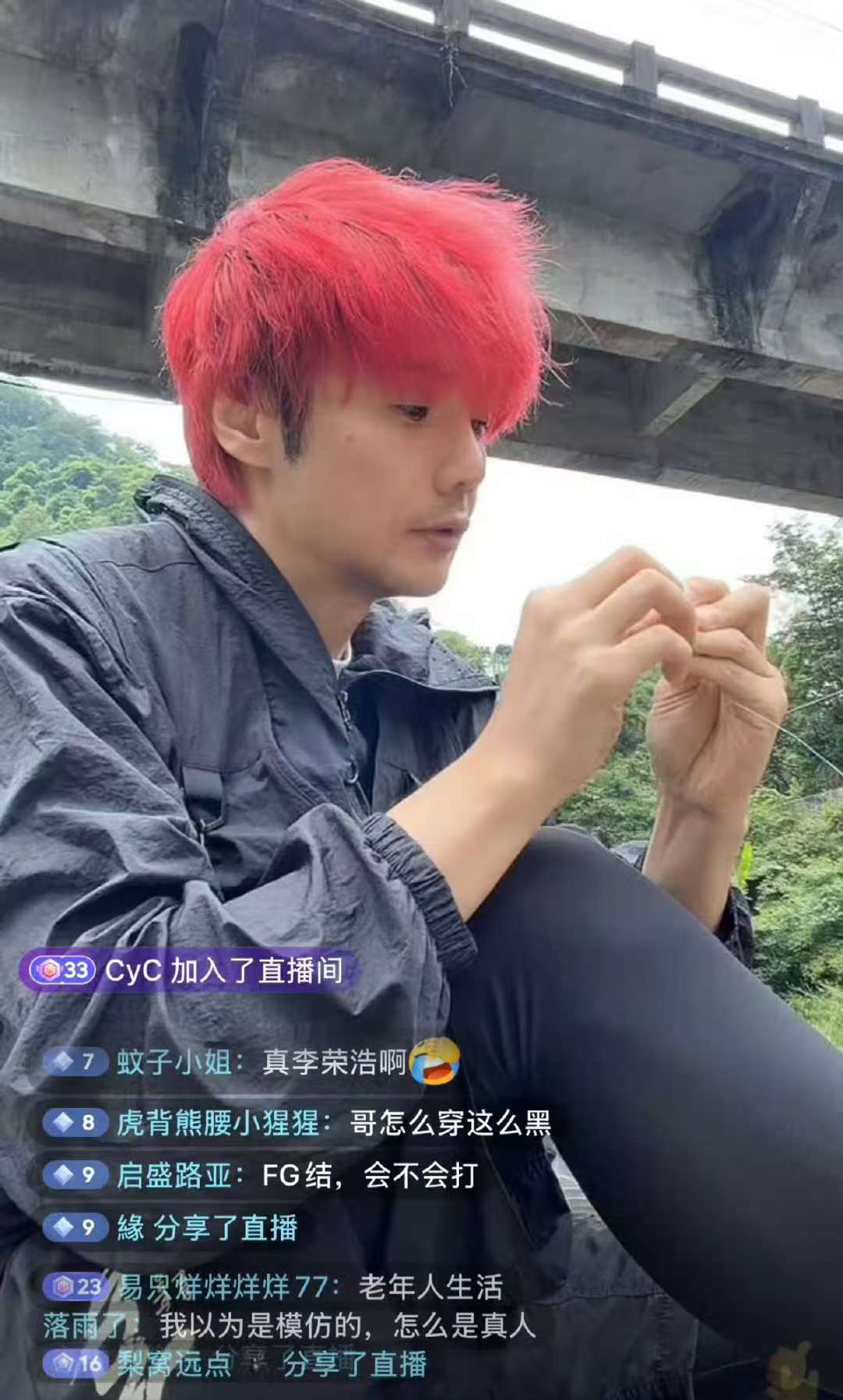843x1400 pixels.
Task: Open 易烊烊烊烊77's comment 老年人生活
Action: [273, 1287]
